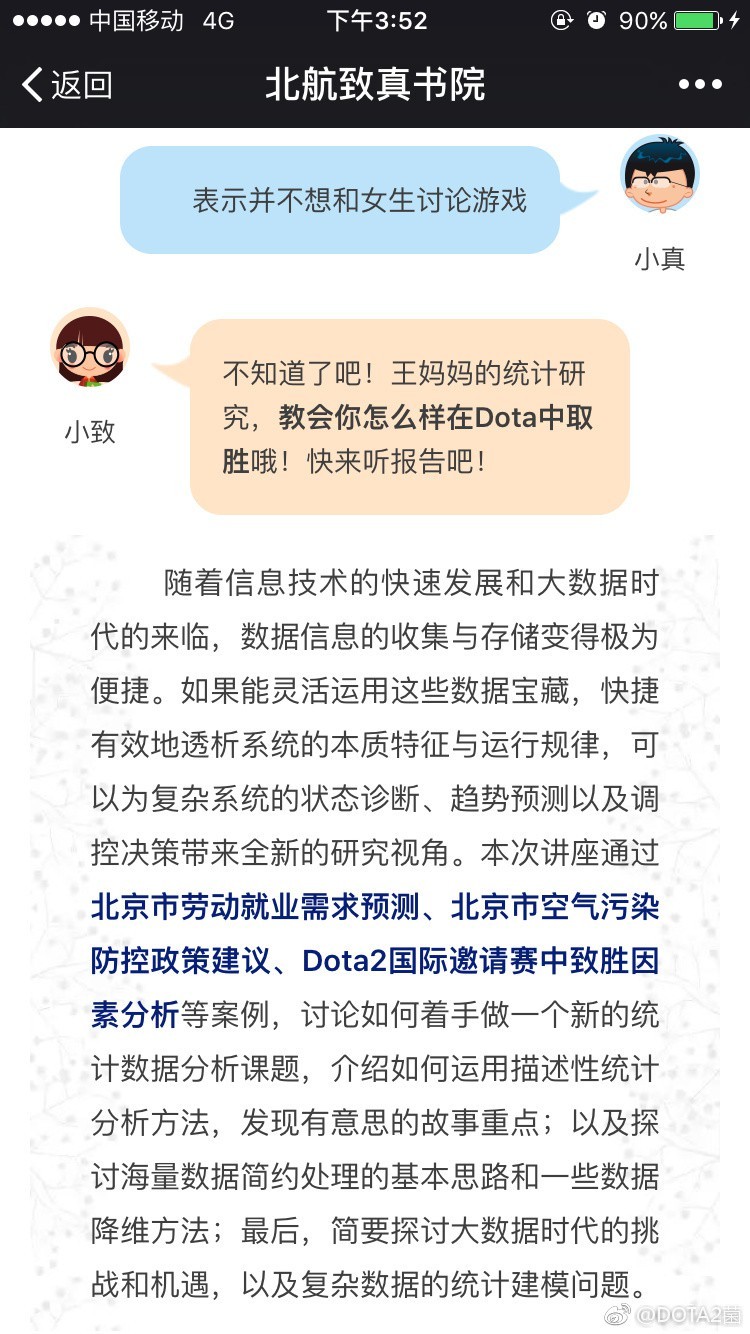This screenshot has height=1334, width=750.
Task: Tap the 返回 back button
Action: pos(66,85)
